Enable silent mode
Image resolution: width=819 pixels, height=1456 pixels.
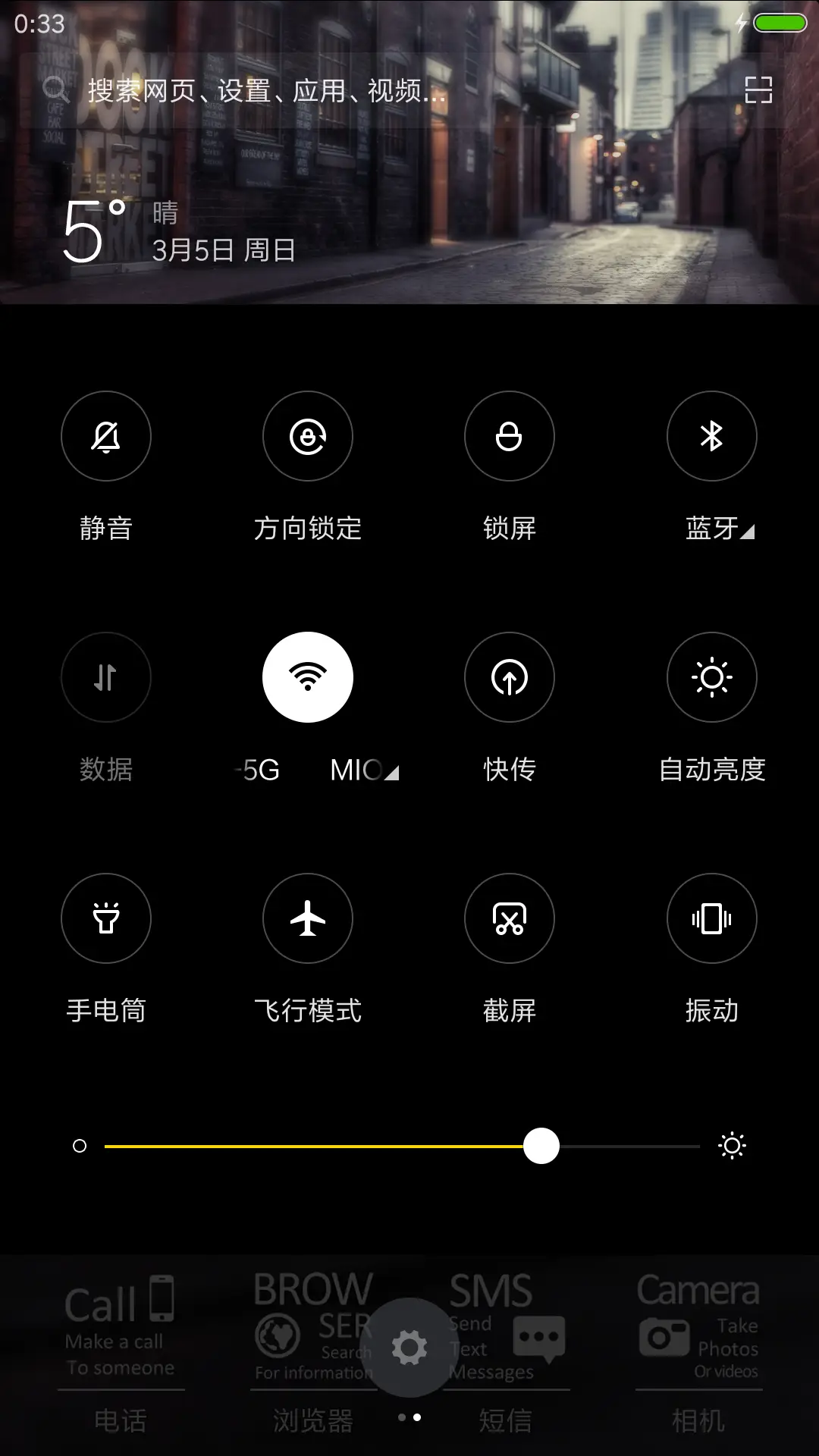tap(106, 436)
